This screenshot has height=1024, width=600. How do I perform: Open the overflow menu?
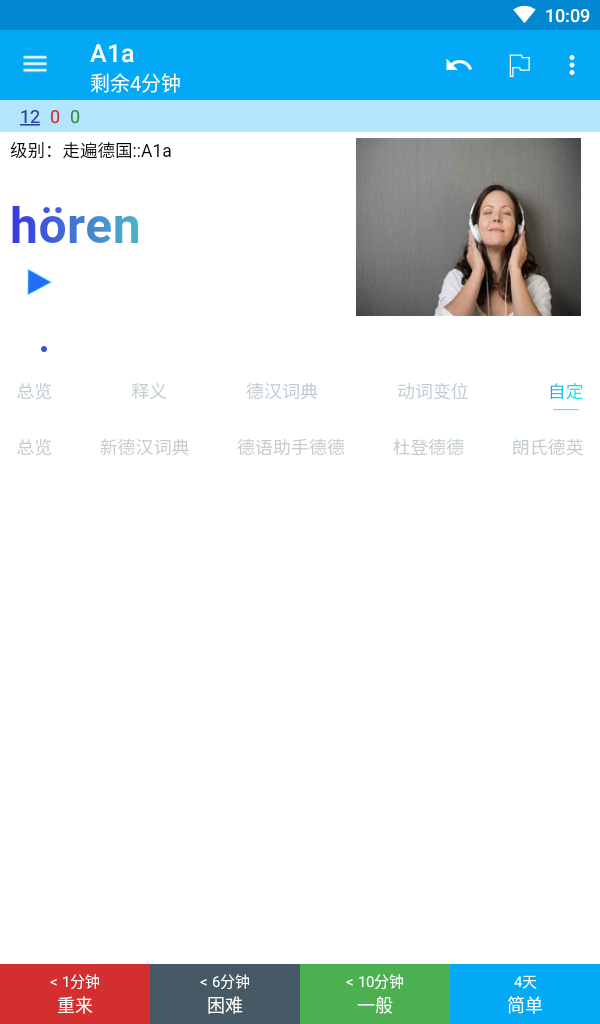(572, 65)
